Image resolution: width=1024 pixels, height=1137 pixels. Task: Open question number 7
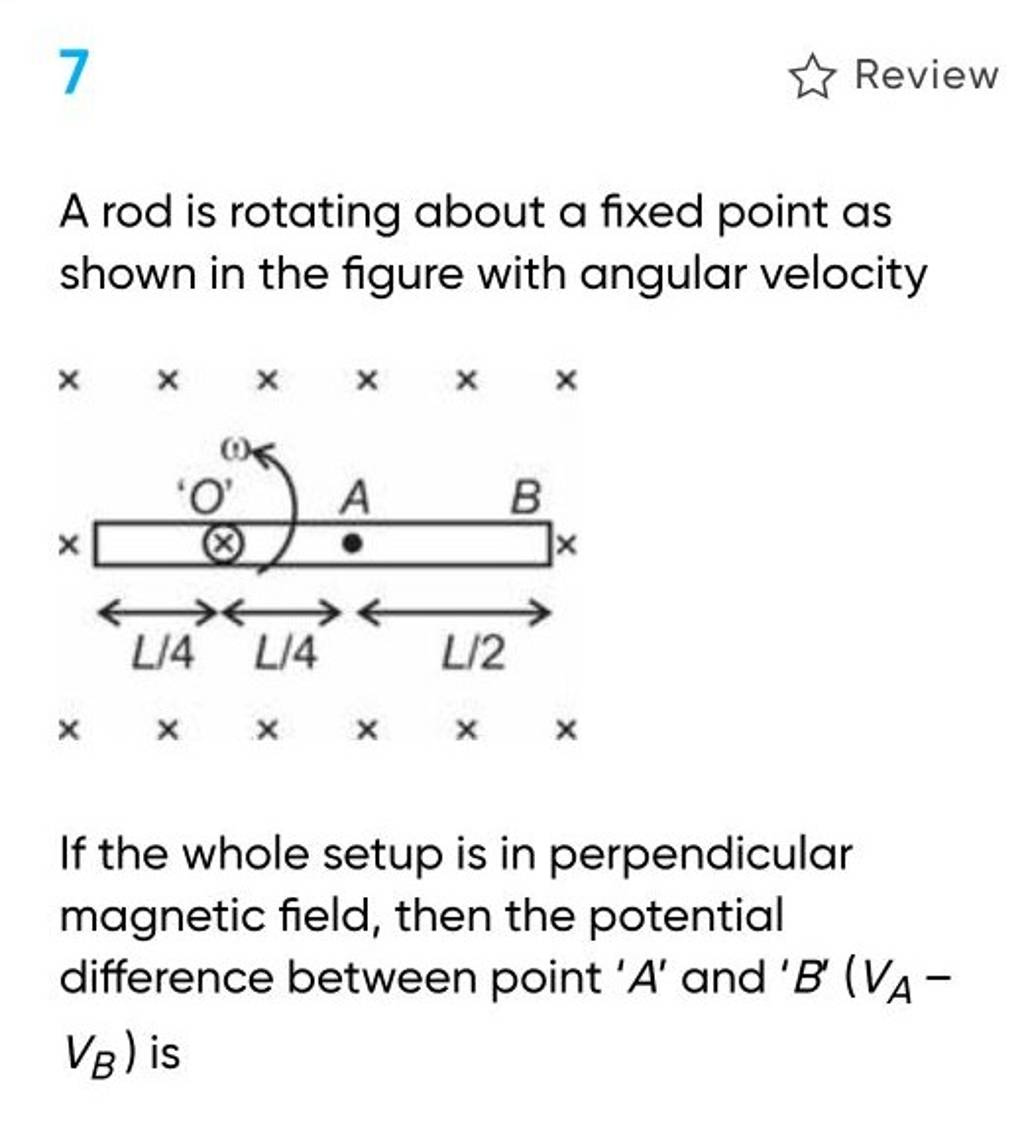(75, 72)
